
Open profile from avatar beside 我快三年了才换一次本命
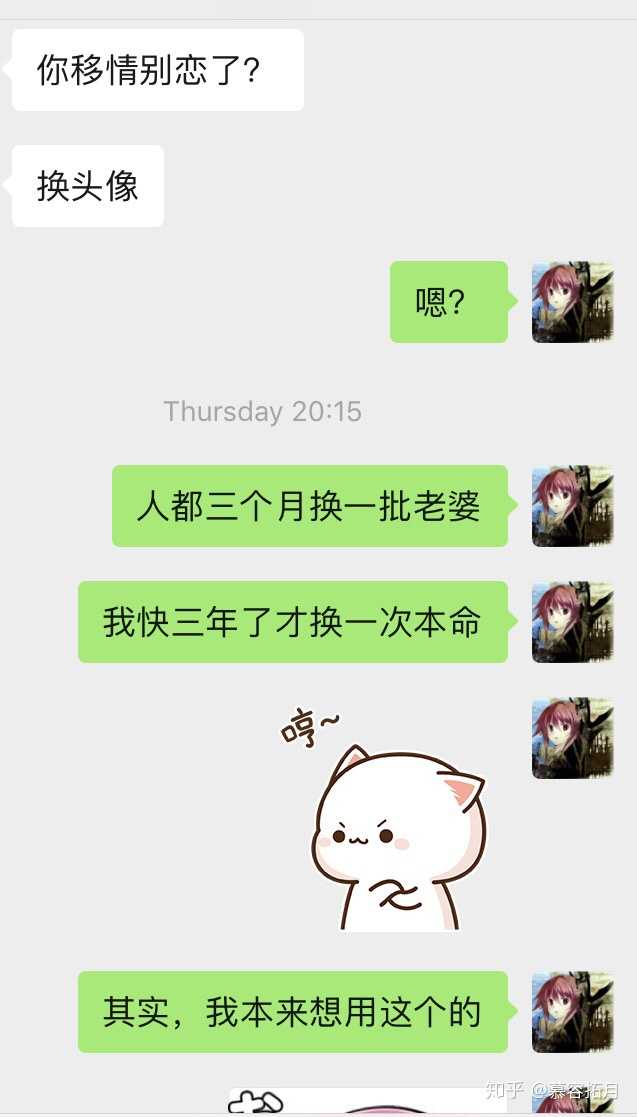coord(572,622)
